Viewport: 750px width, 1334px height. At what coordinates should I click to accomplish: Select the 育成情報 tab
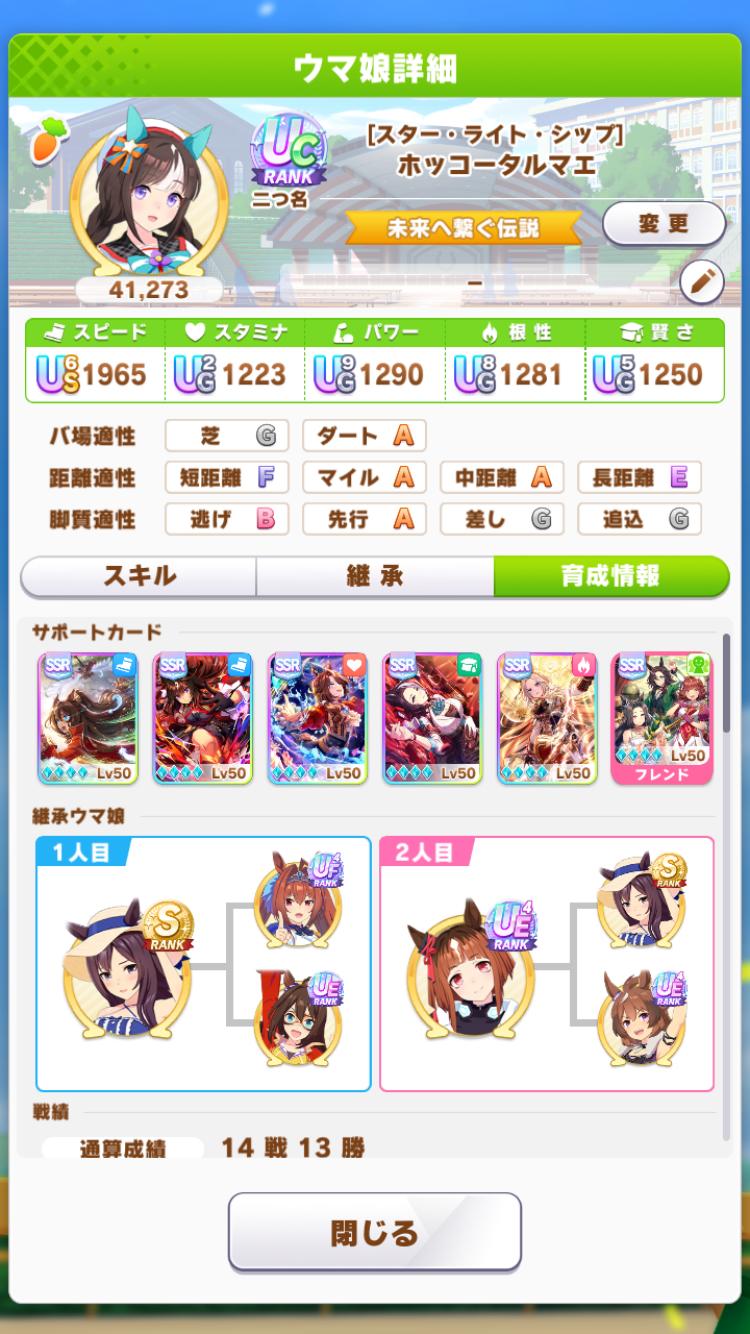point(610,576)
